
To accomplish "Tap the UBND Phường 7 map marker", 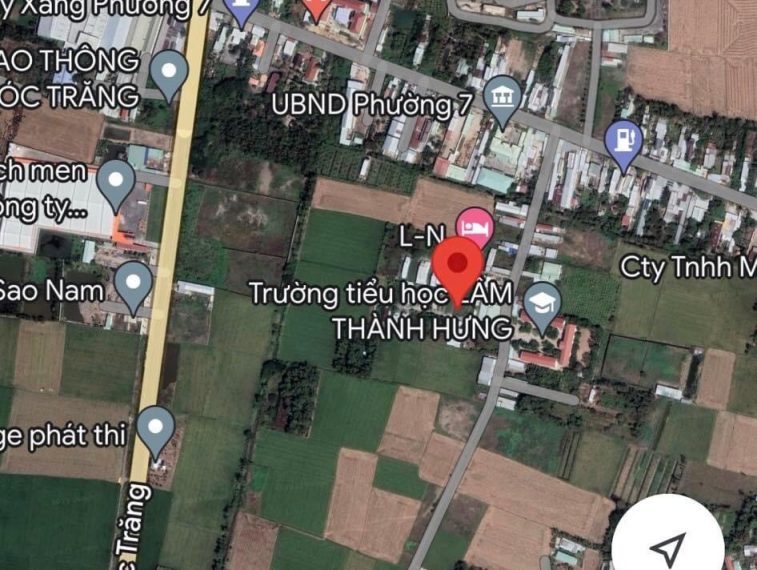I will click(502, 96).
